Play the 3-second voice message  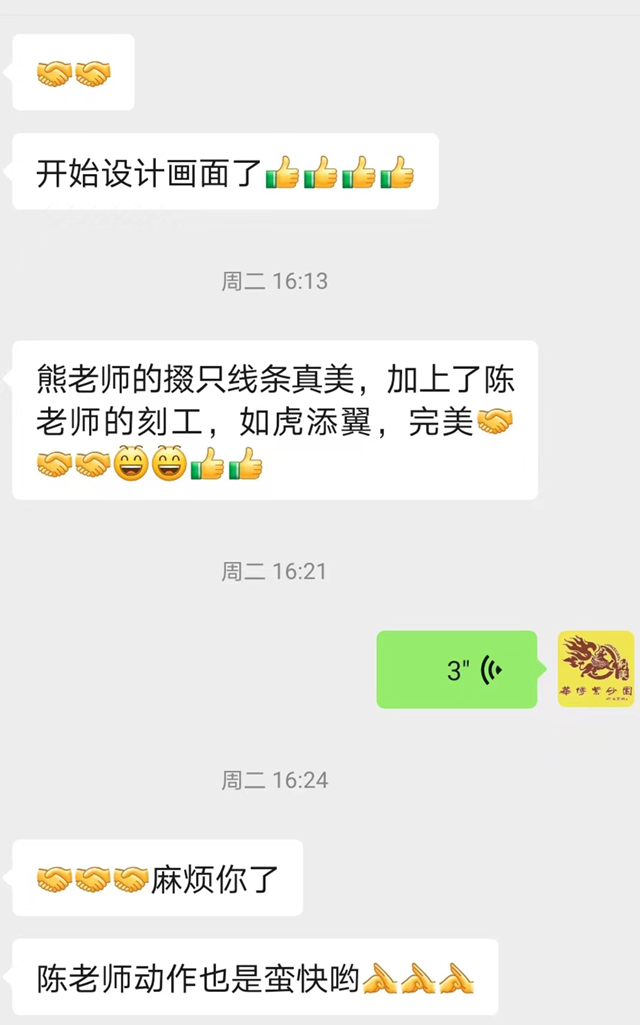coord(457,669)
